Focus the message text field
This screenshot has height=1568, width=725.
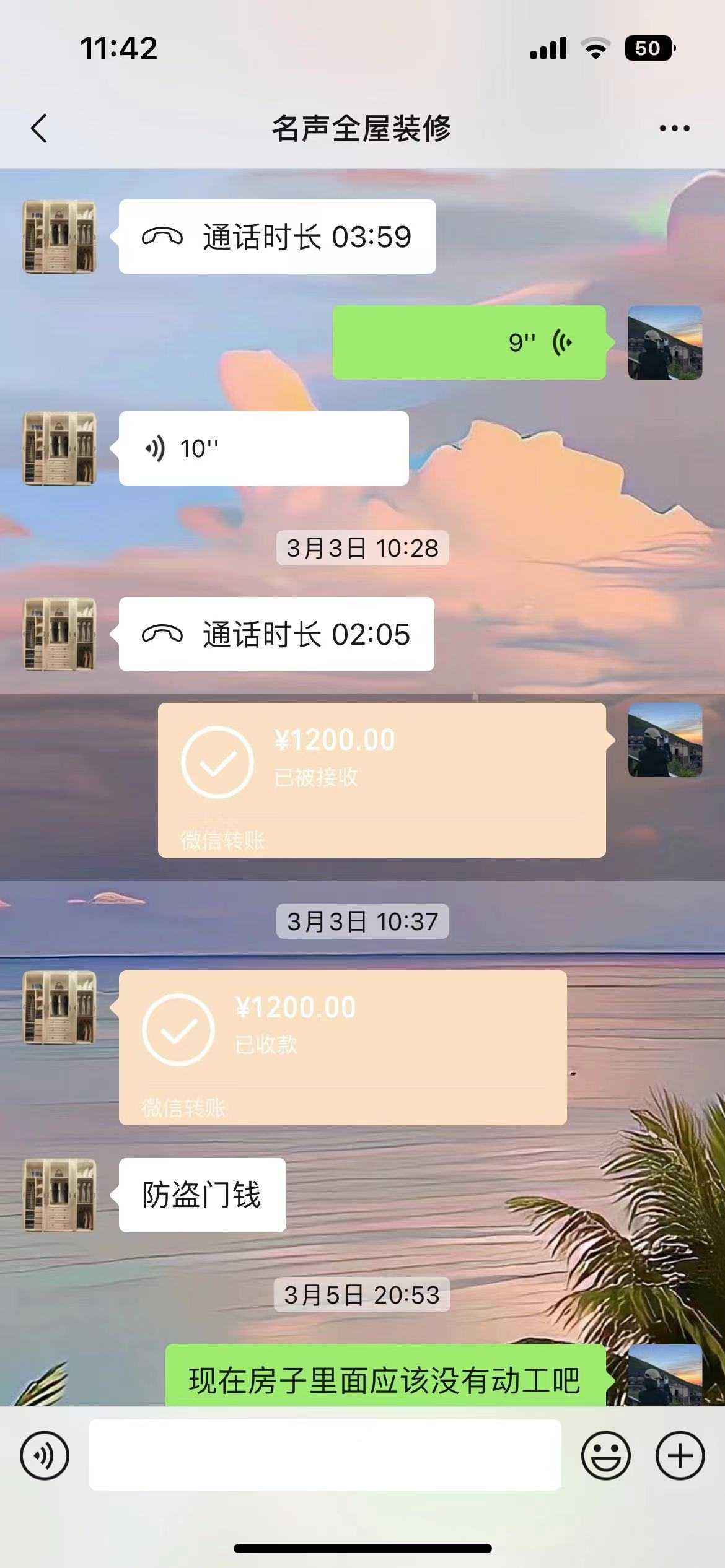325,1455
